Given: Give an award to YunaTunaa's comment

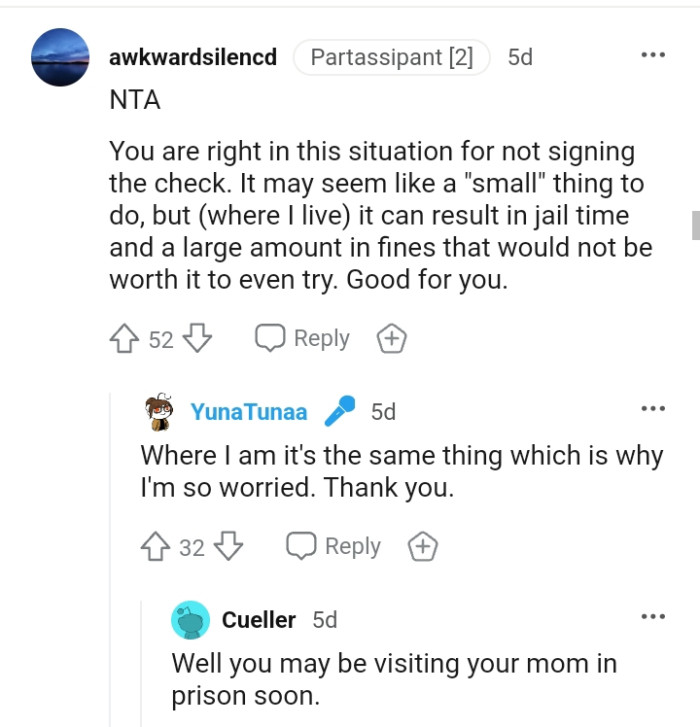Looking at the screenshot, I should coord(423,547).
